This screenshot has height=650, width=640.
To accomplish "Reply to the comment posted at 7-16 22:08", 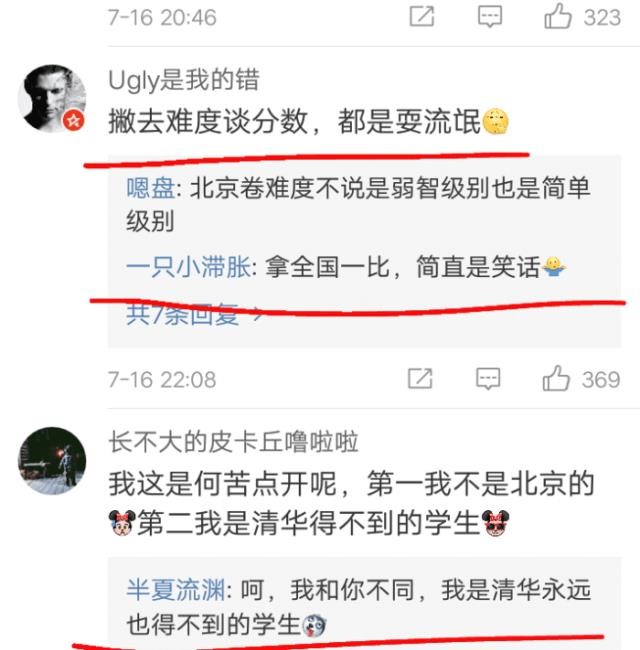I will pyautogui.click(x=488, y=379).
